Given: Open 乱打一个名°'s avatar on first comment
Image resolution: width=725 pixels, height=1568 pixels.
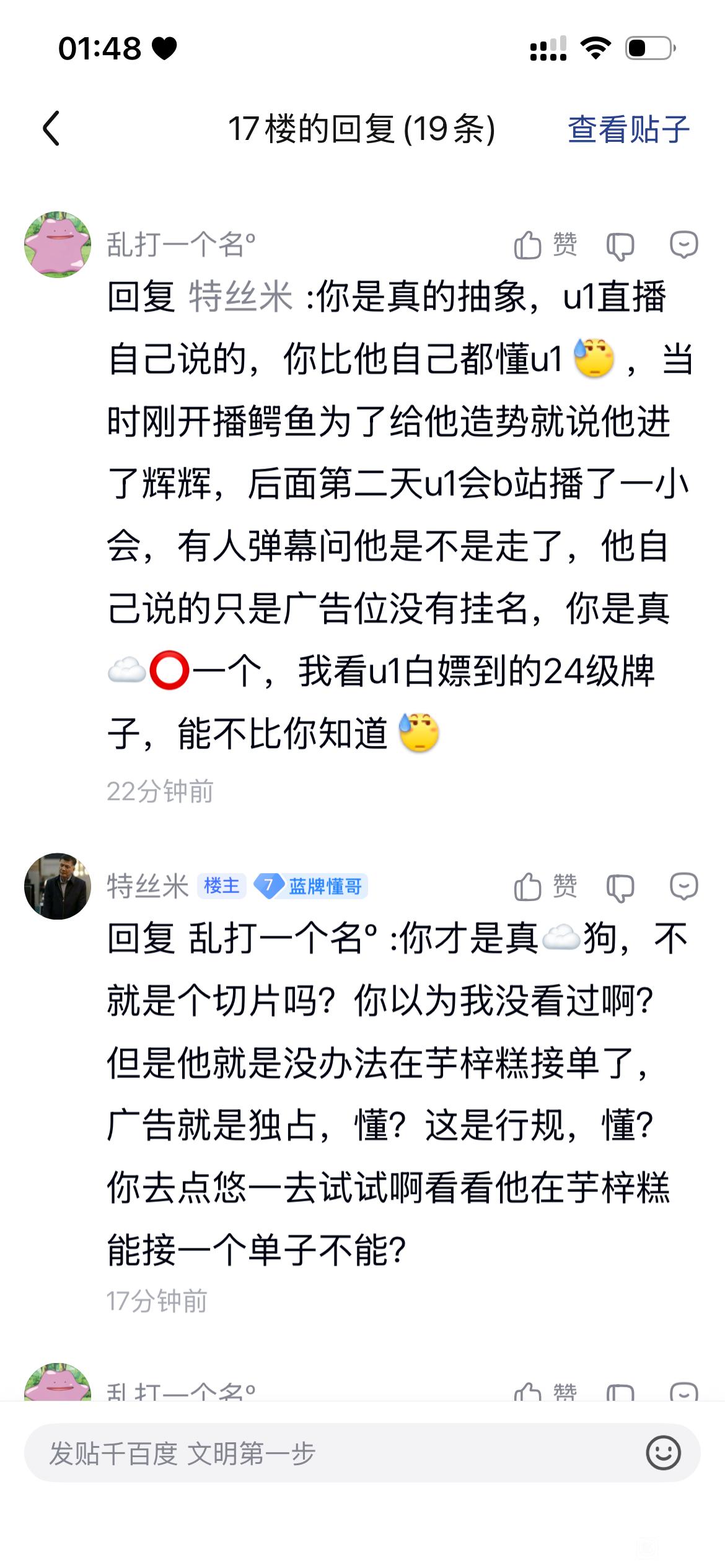Looking at the screenshot, I should (57, 245).
